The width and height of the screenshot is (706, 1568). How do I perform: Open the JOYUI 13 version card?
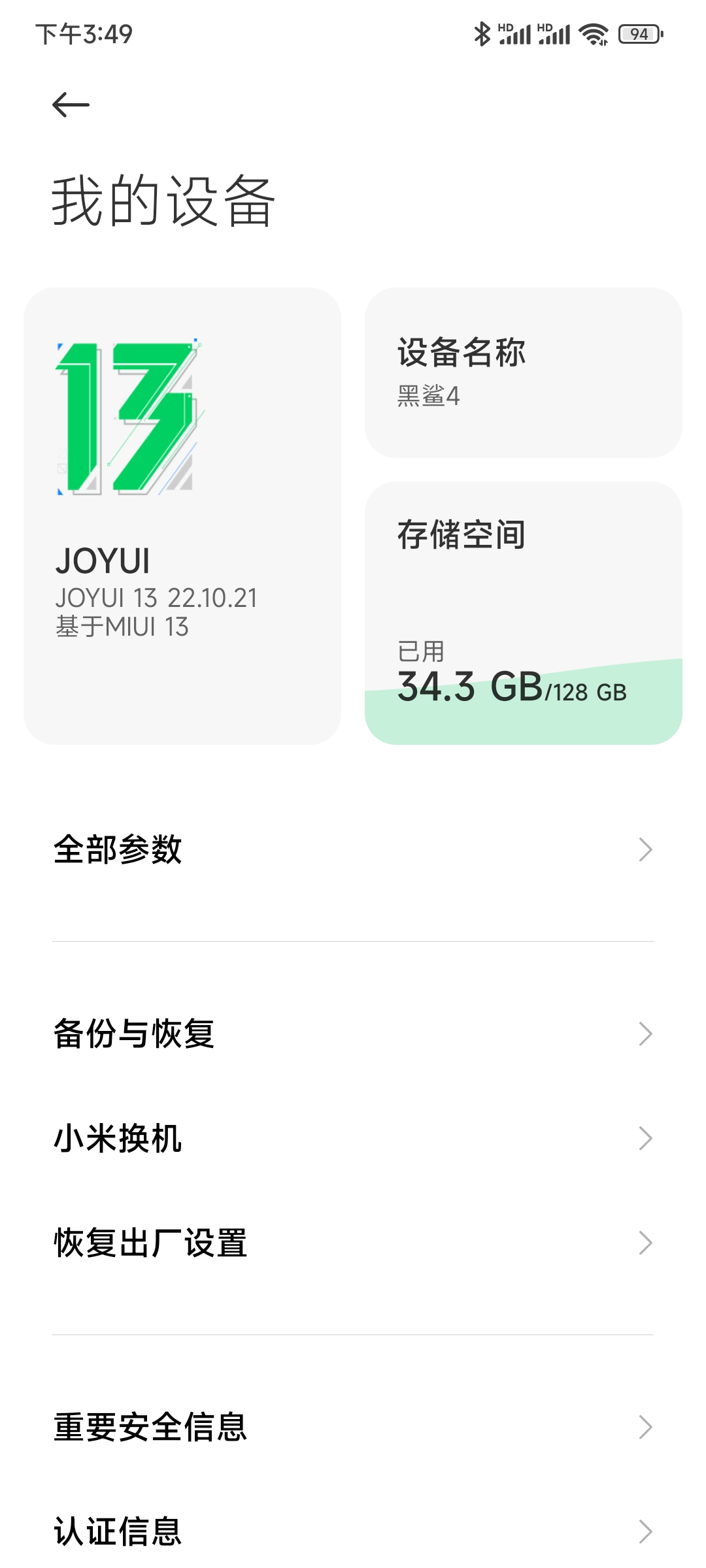[182, 516]
